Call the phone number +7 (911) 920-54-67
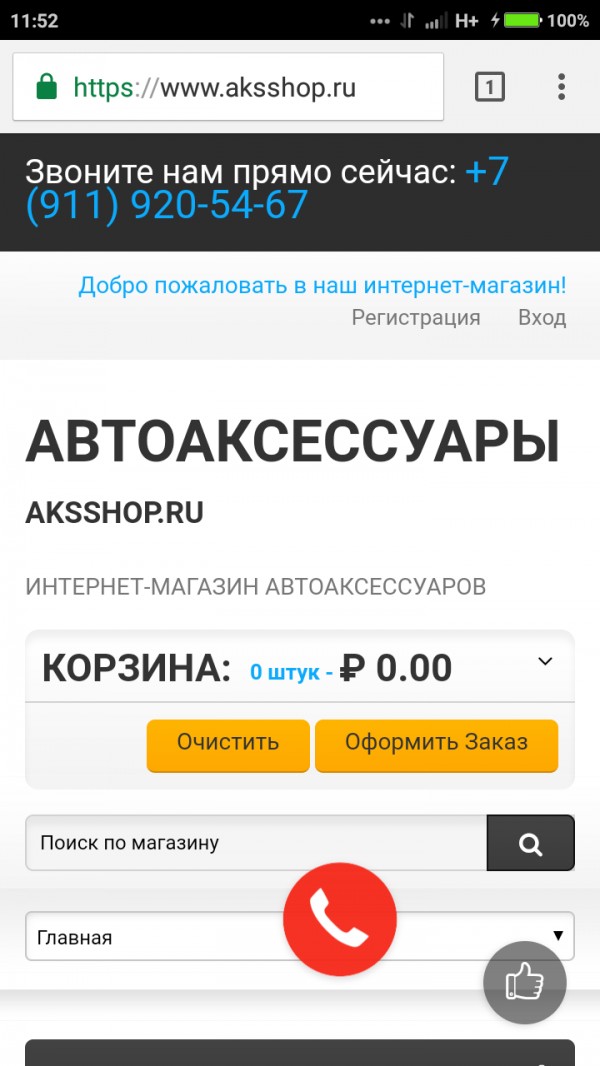Viewport: 600px width, 1066px height. pos(168,204)
